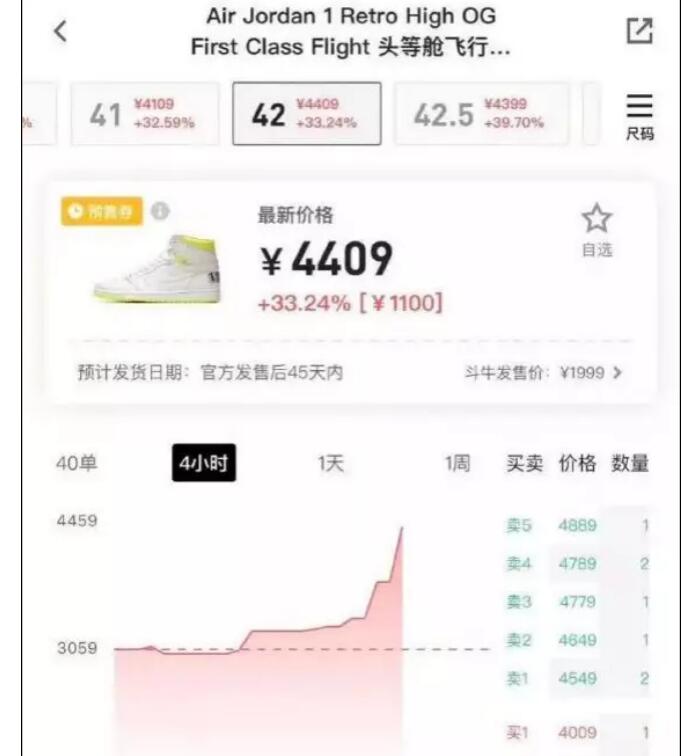690x756 pixels.
Task: Tap the Air Jordan sneaker image
Action: pyautogui.click(x=156, y=267)
